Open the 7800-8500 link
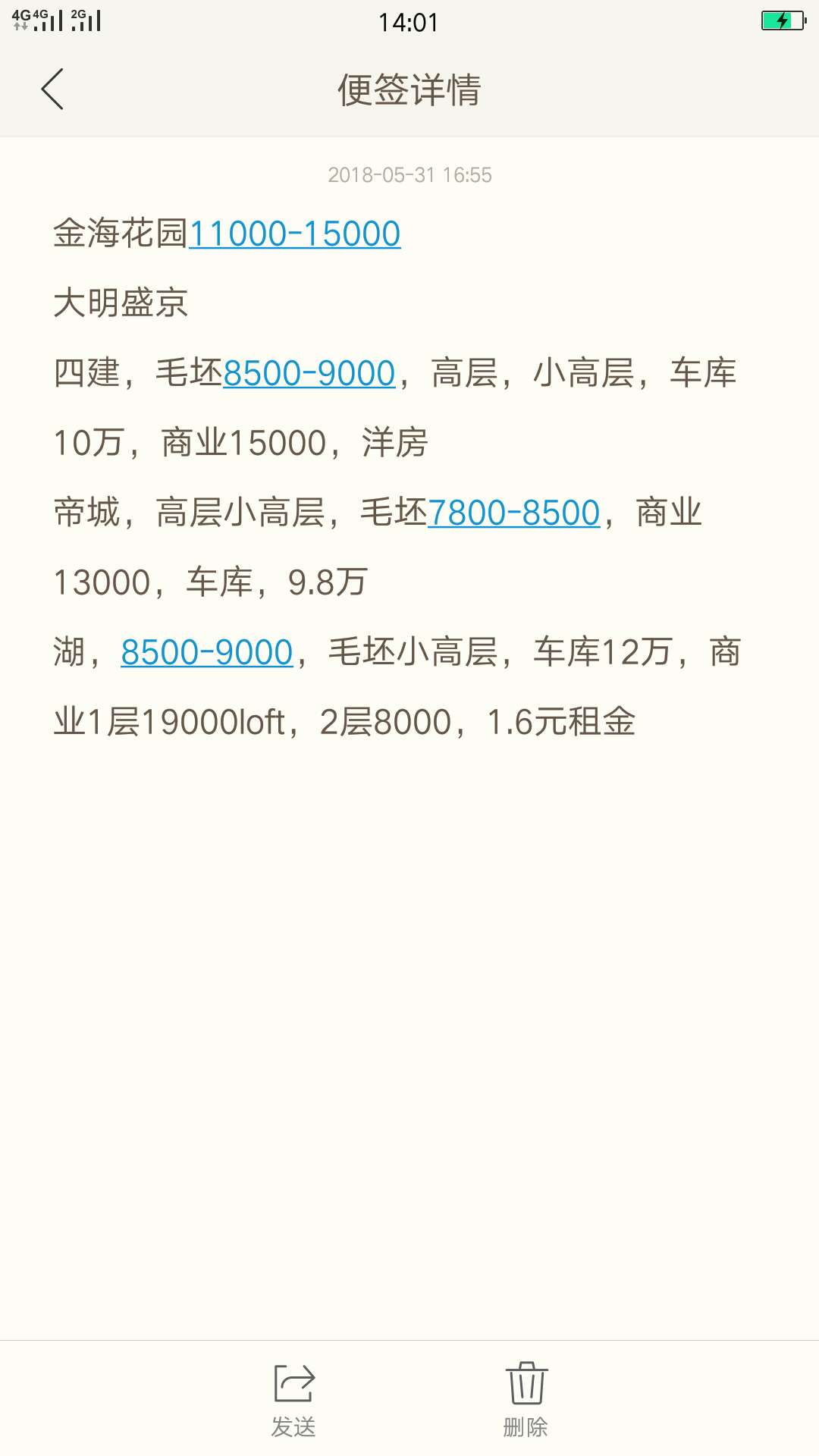 (x=513, y=513)
